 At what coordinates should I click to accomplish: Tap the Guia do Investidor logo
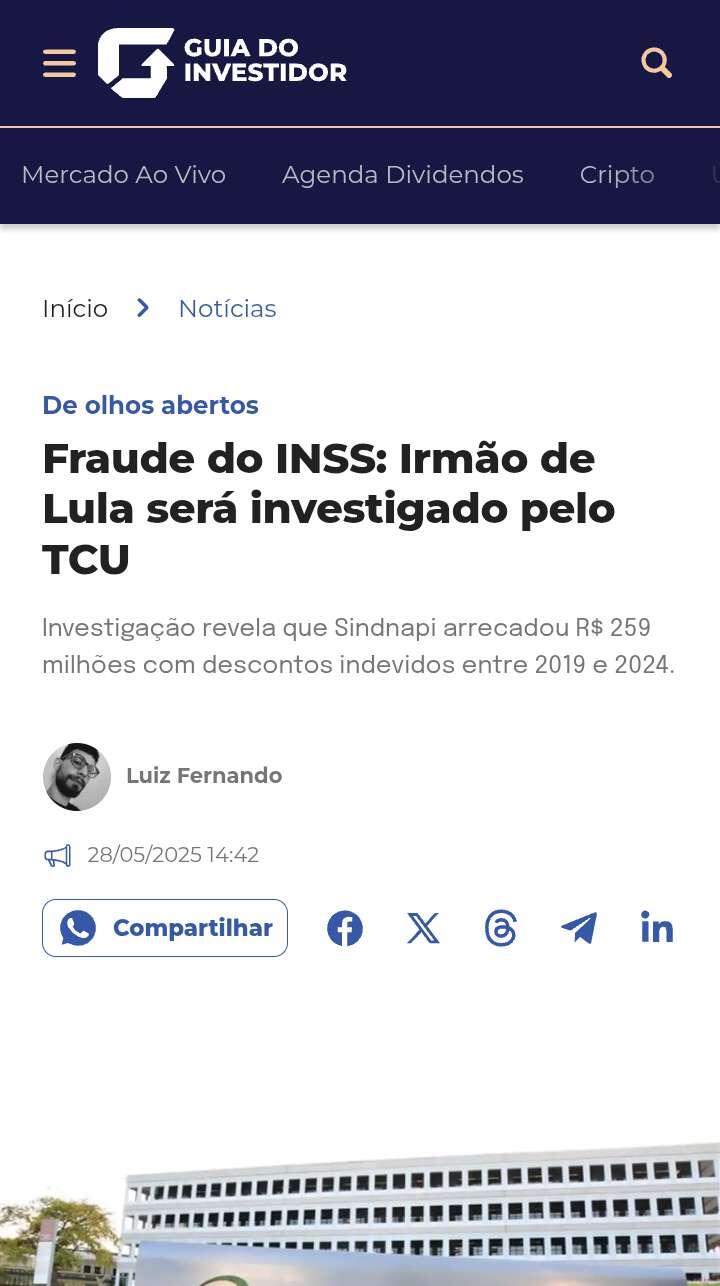pos(222,62)
